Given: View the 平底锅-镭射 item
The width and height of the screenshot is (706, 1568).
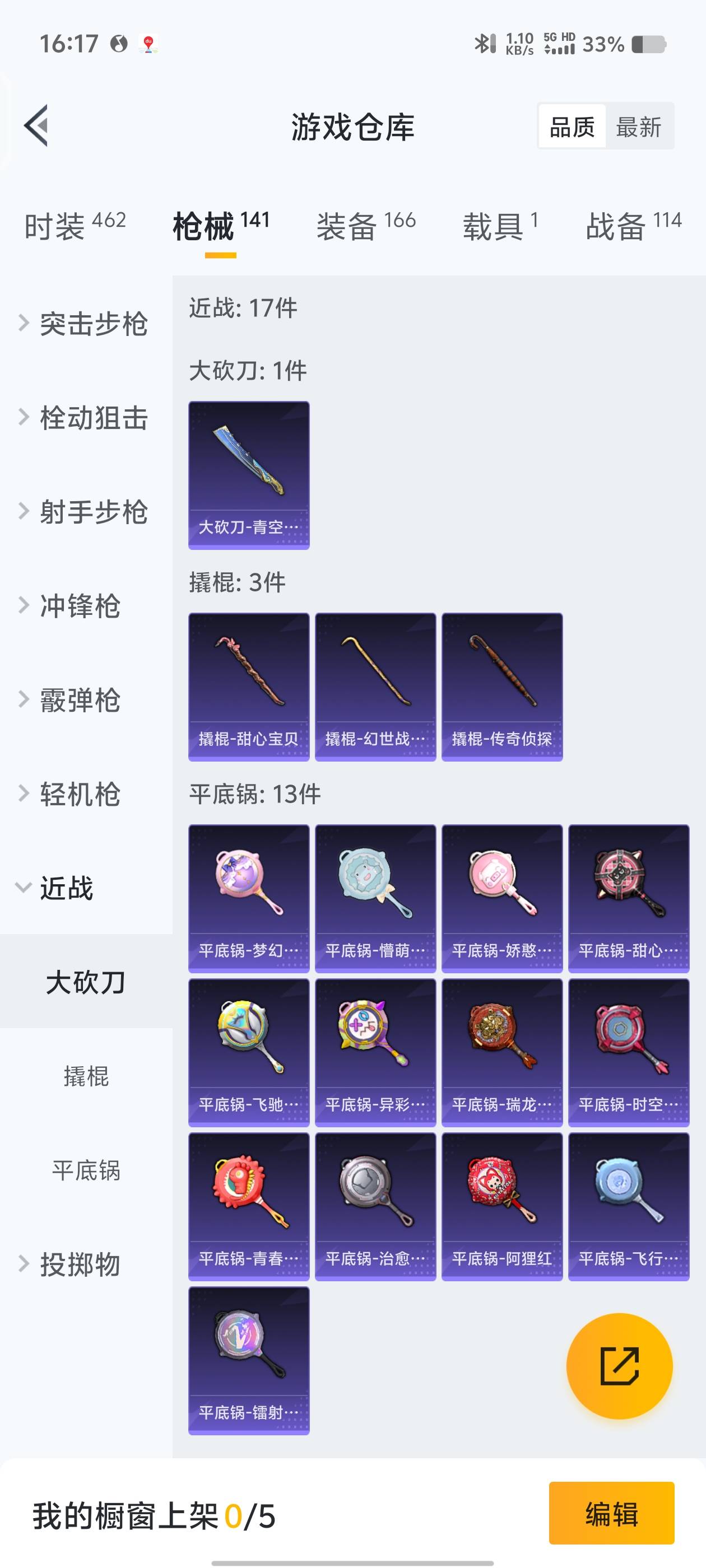Looking at the screenshot, I should (x=249, y=1360).
